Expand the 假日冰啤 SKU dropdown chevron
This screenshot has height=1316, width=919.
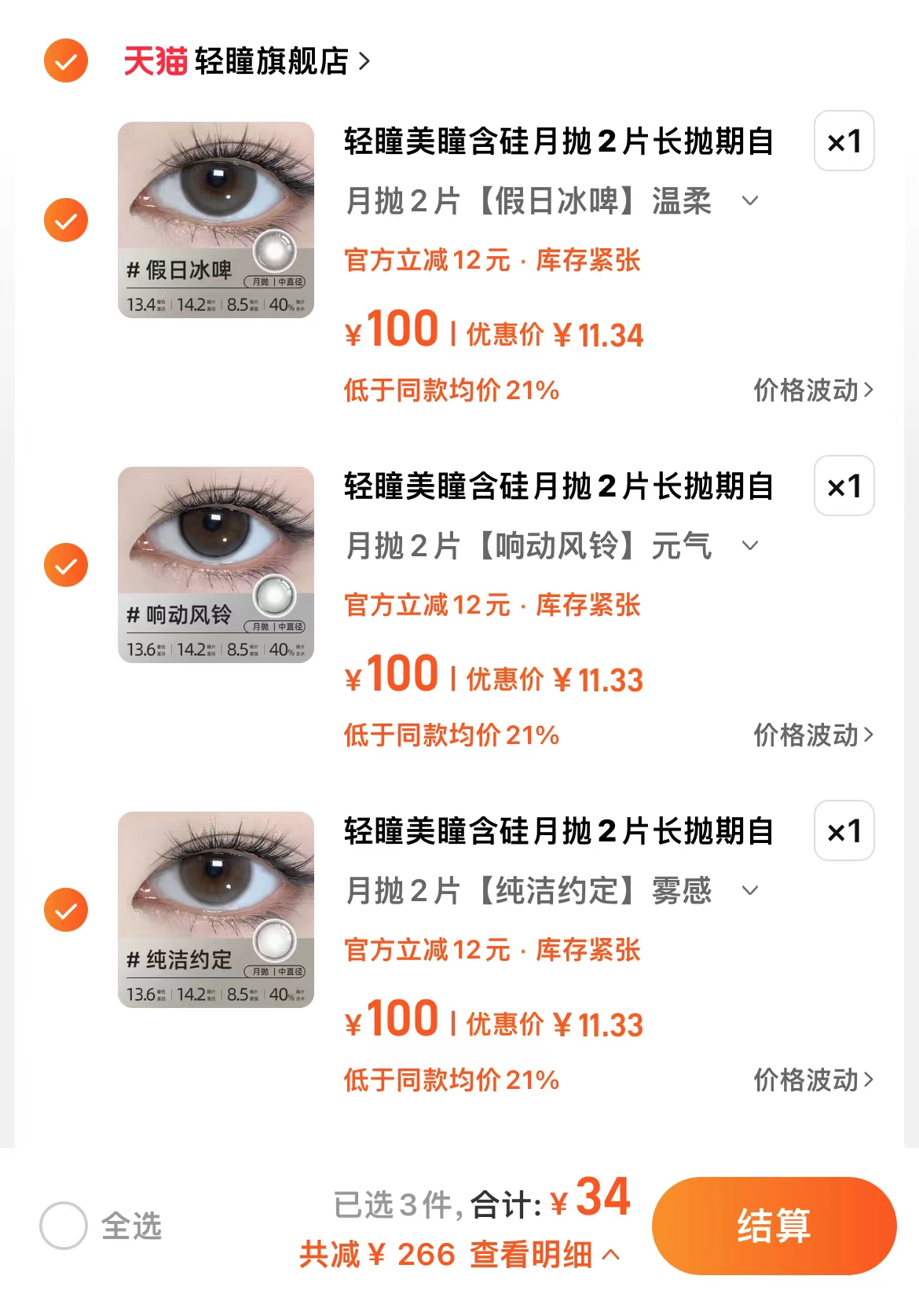pos(752,202)
